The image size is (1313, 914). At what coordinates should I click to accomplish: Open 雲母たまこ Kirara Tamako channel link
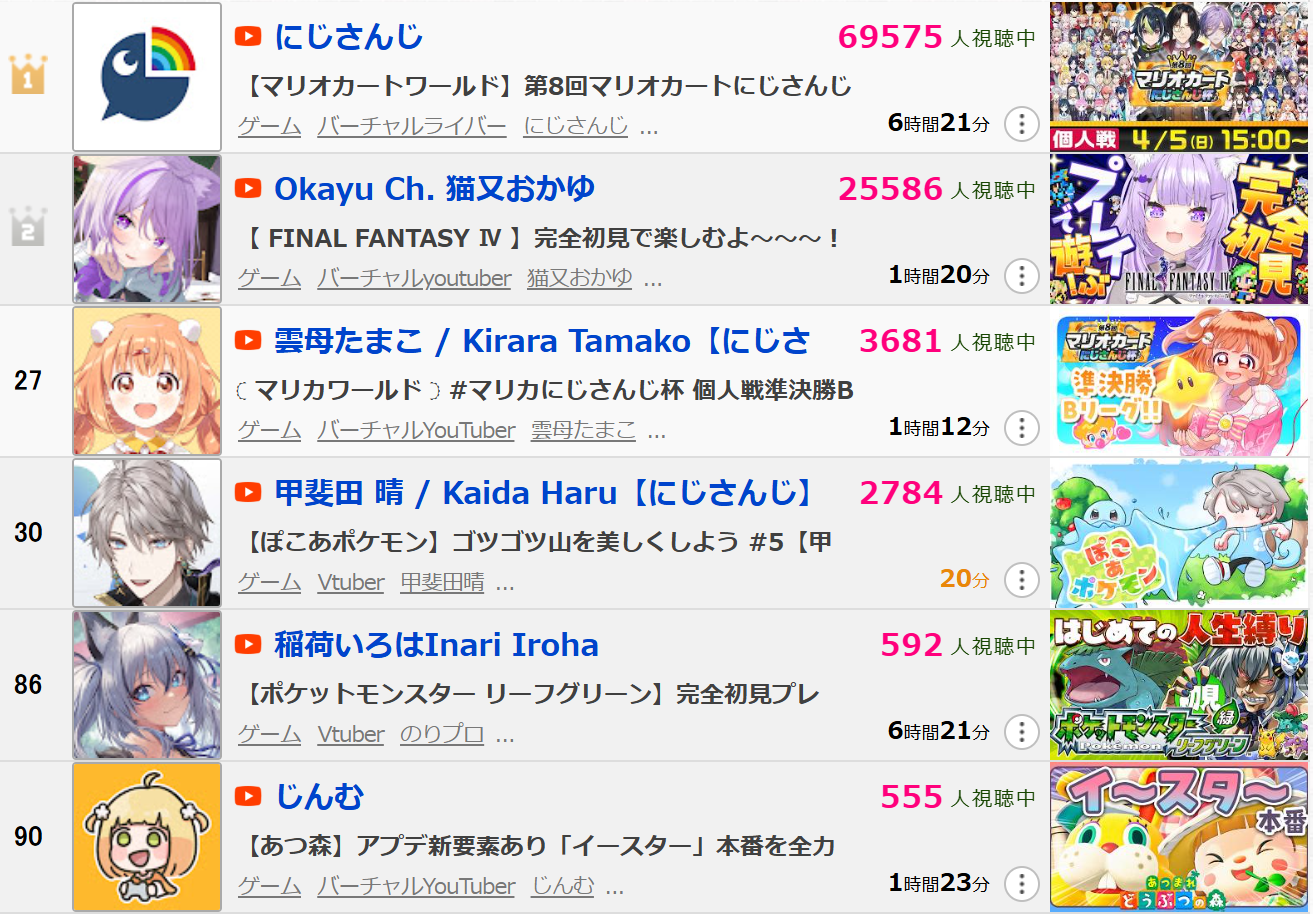[x=540, y=341]
